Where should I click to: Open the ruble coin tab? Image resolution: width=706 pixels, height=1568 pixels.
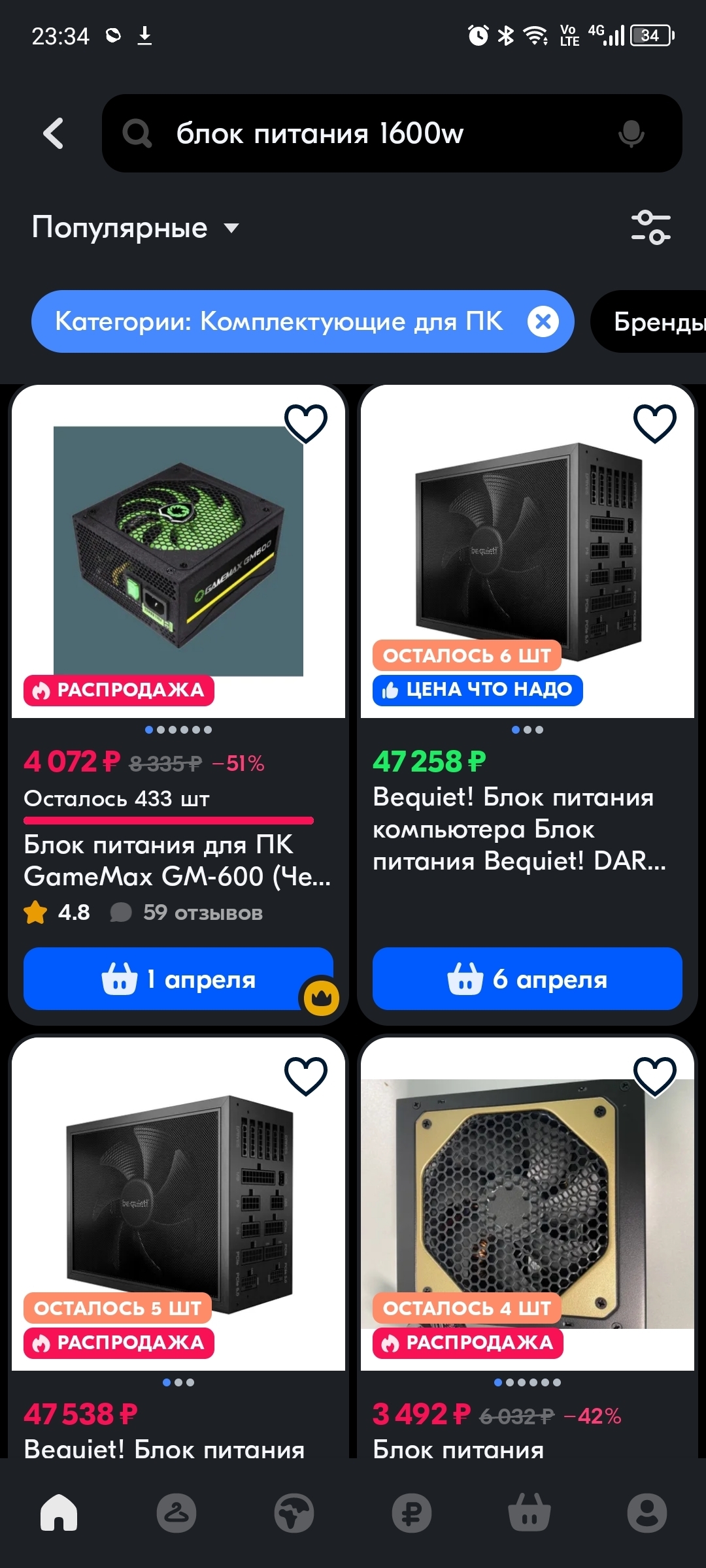(x=412, y=1512)
